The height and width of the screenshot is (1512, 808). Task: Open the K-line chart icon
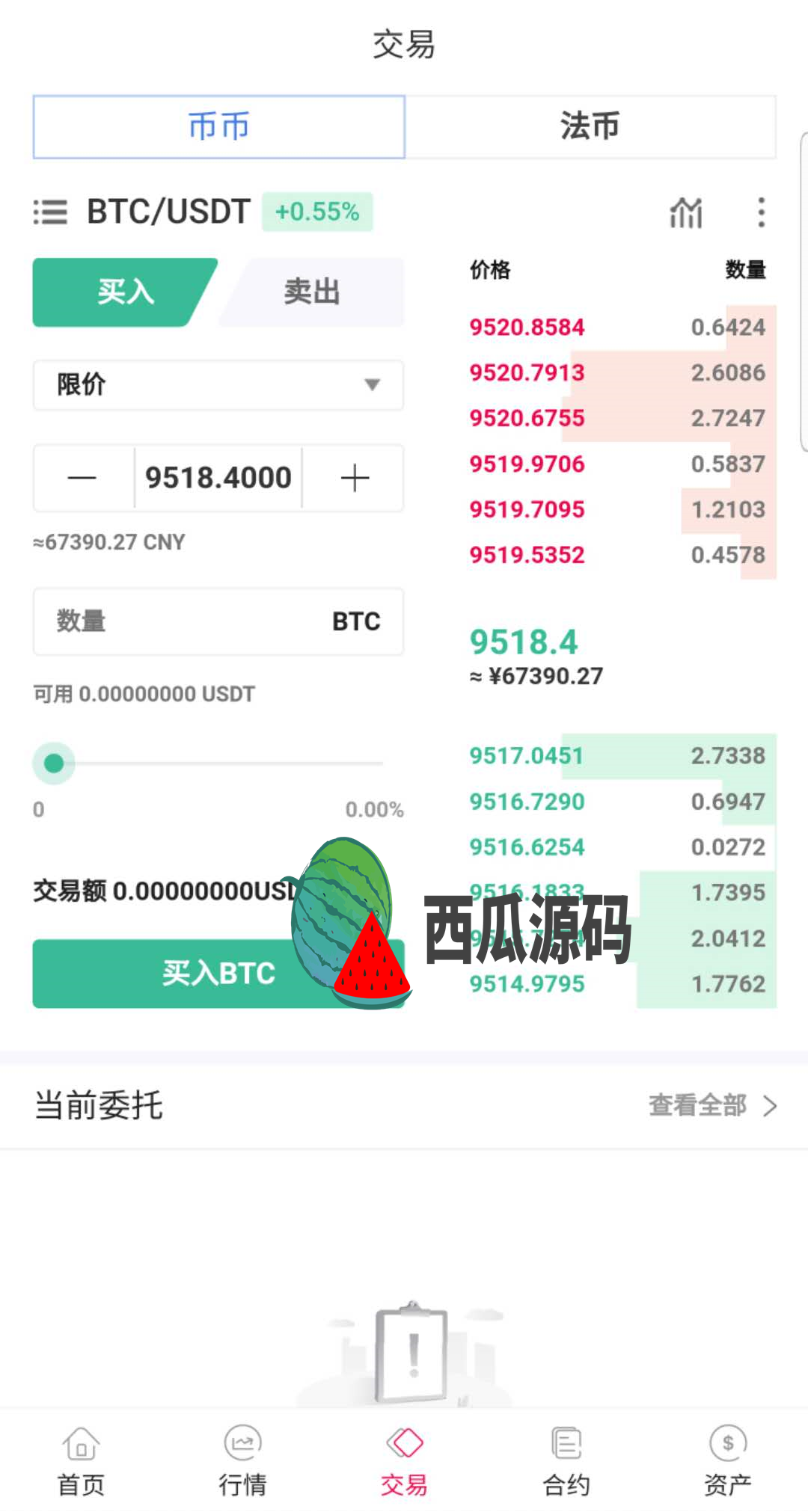[685, 213]
